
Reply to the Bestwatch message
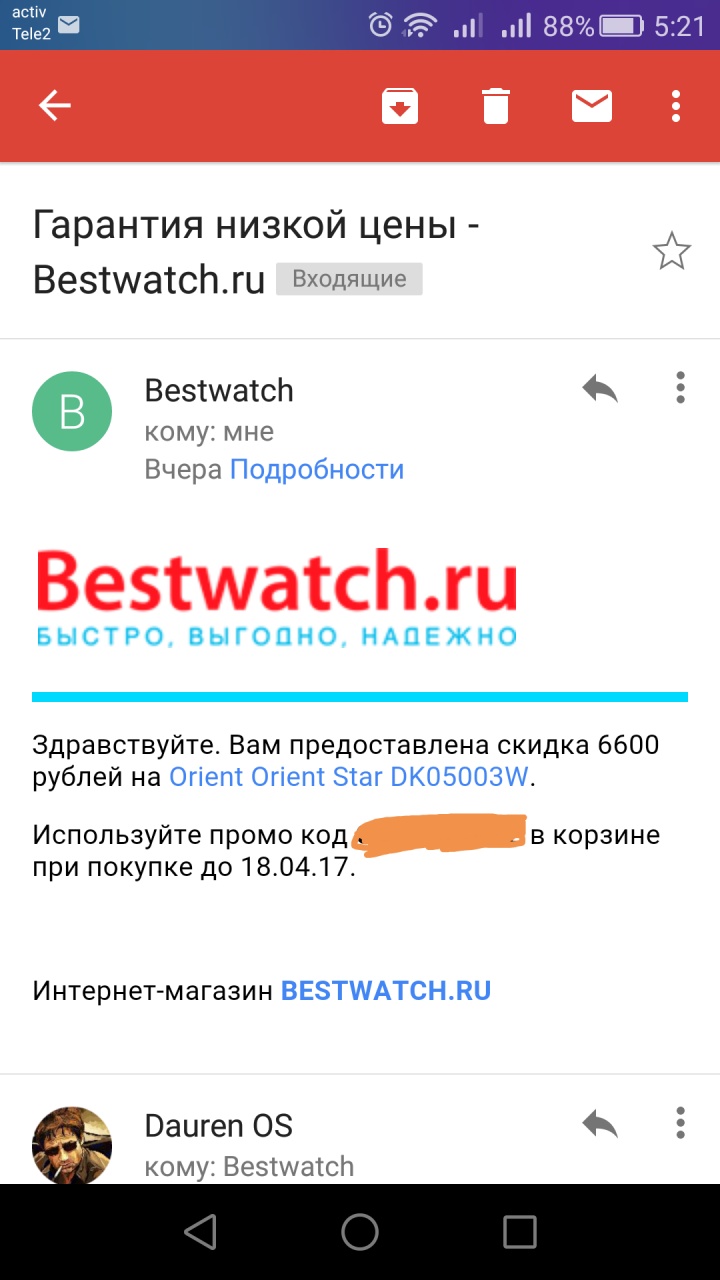coord(600,388)
